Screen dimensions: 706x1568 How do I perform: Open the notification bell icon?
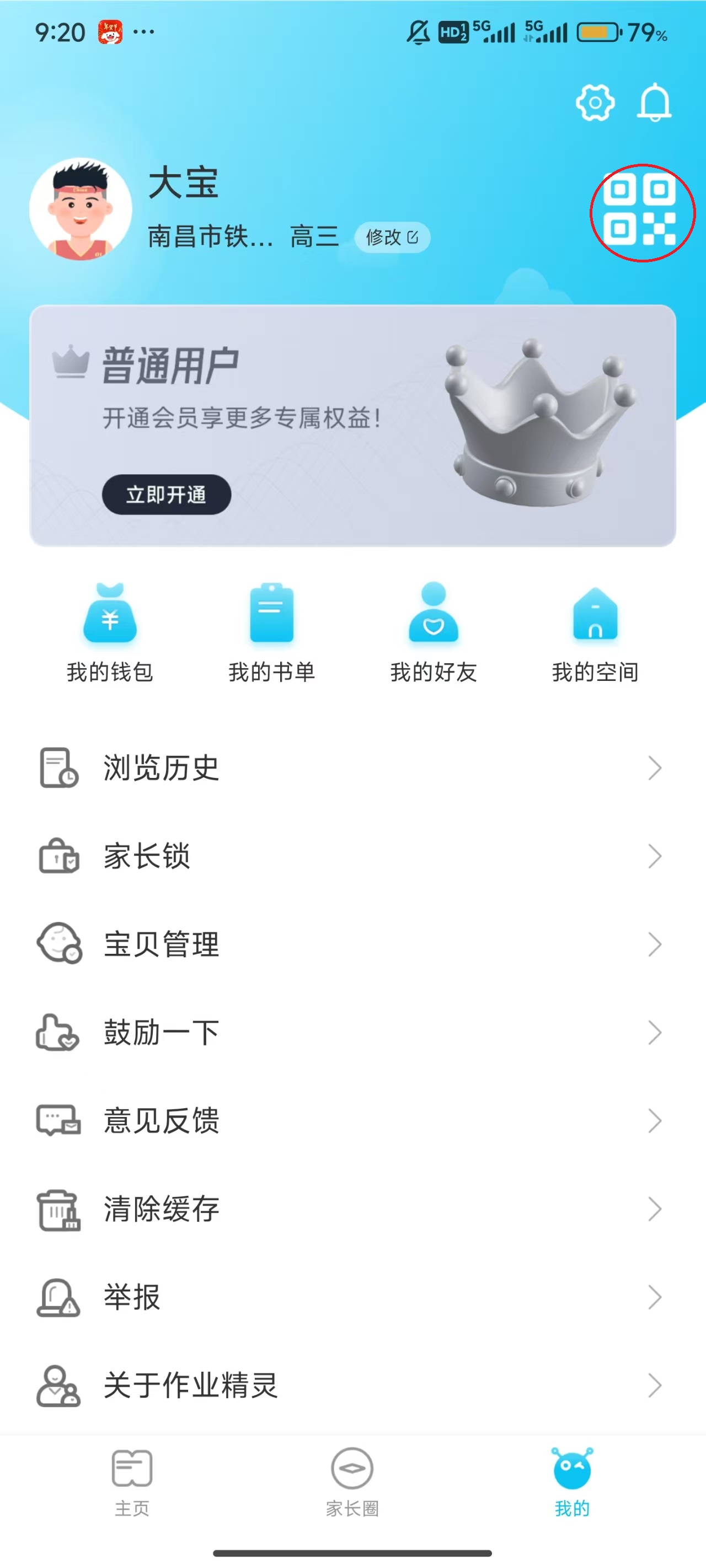pos(655,104)
